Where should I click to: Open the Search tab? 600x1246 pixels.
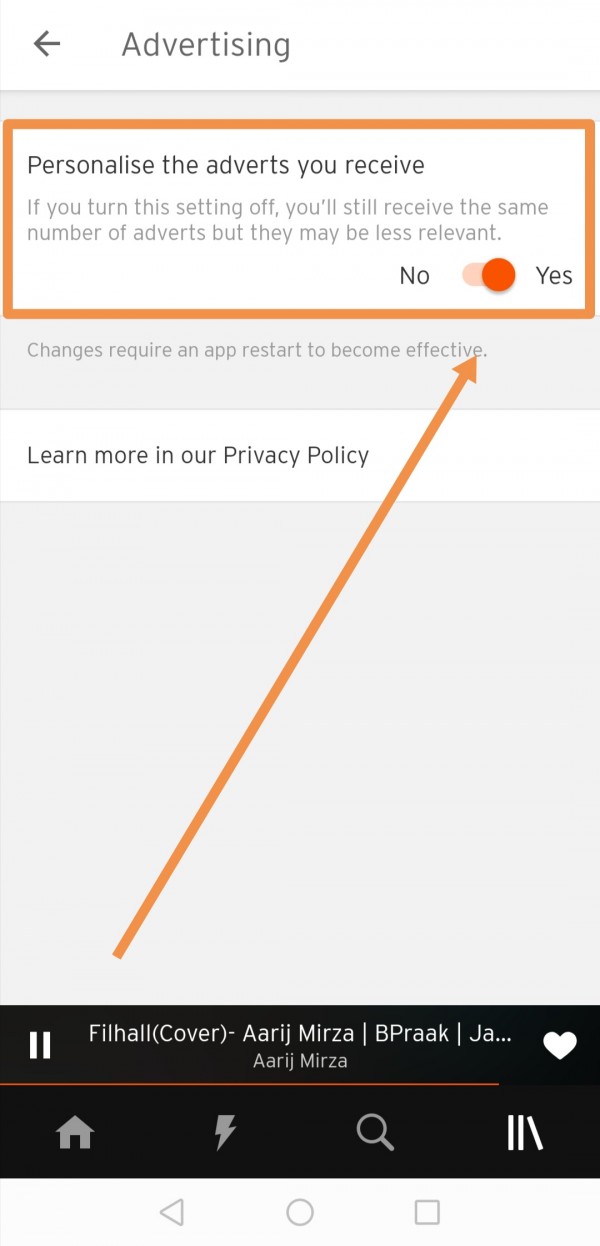375,1133
